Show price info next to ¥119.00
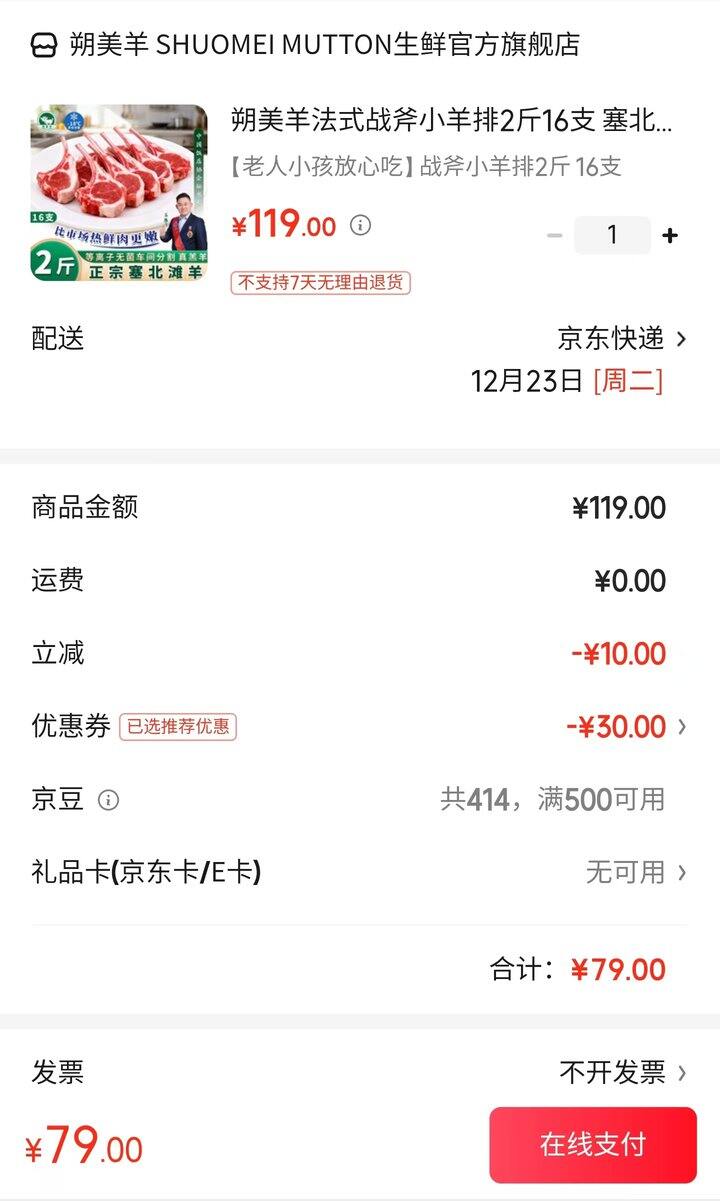This screenshot has height=1201, width=720. tap(360, 225)
